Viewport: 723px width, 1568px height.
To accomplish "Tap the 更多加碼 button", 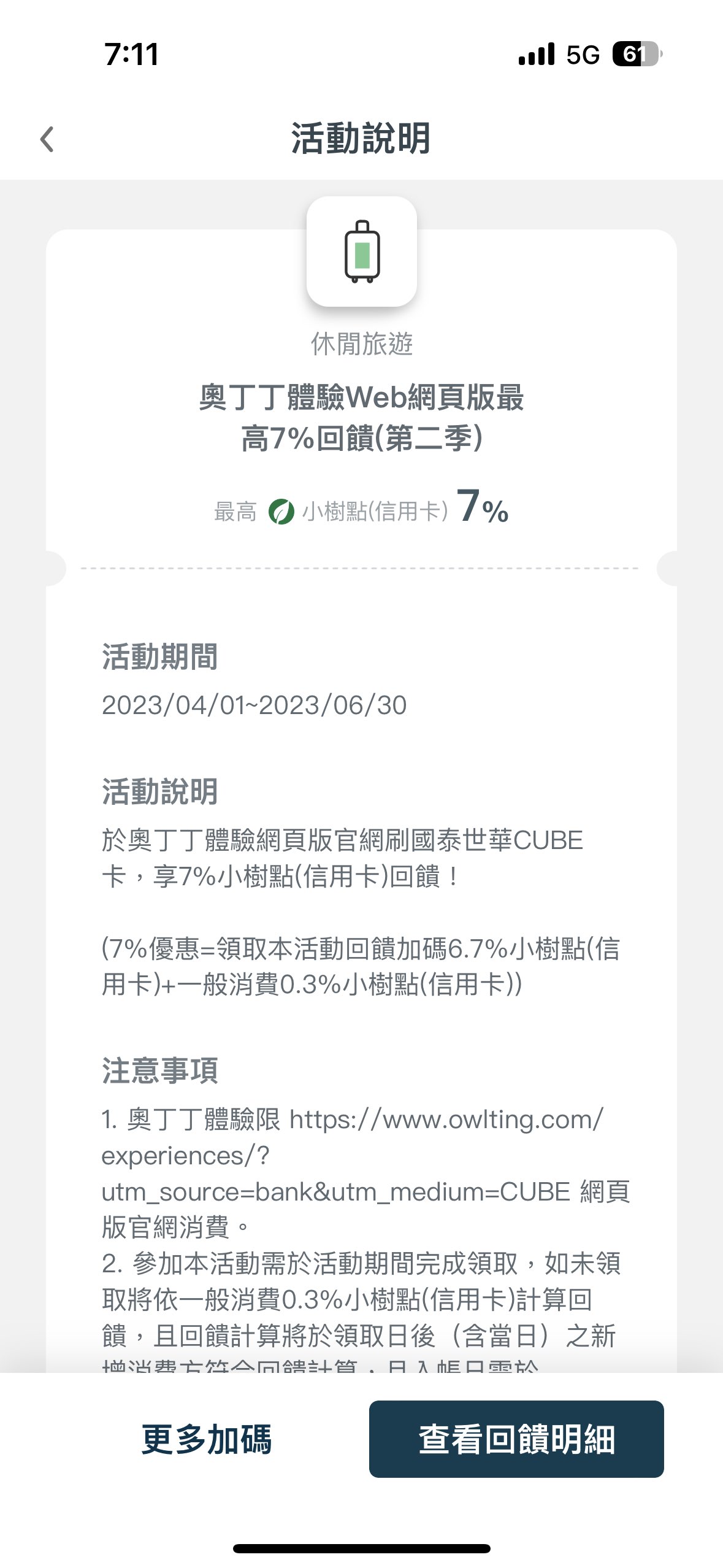I will [207, 1439].
